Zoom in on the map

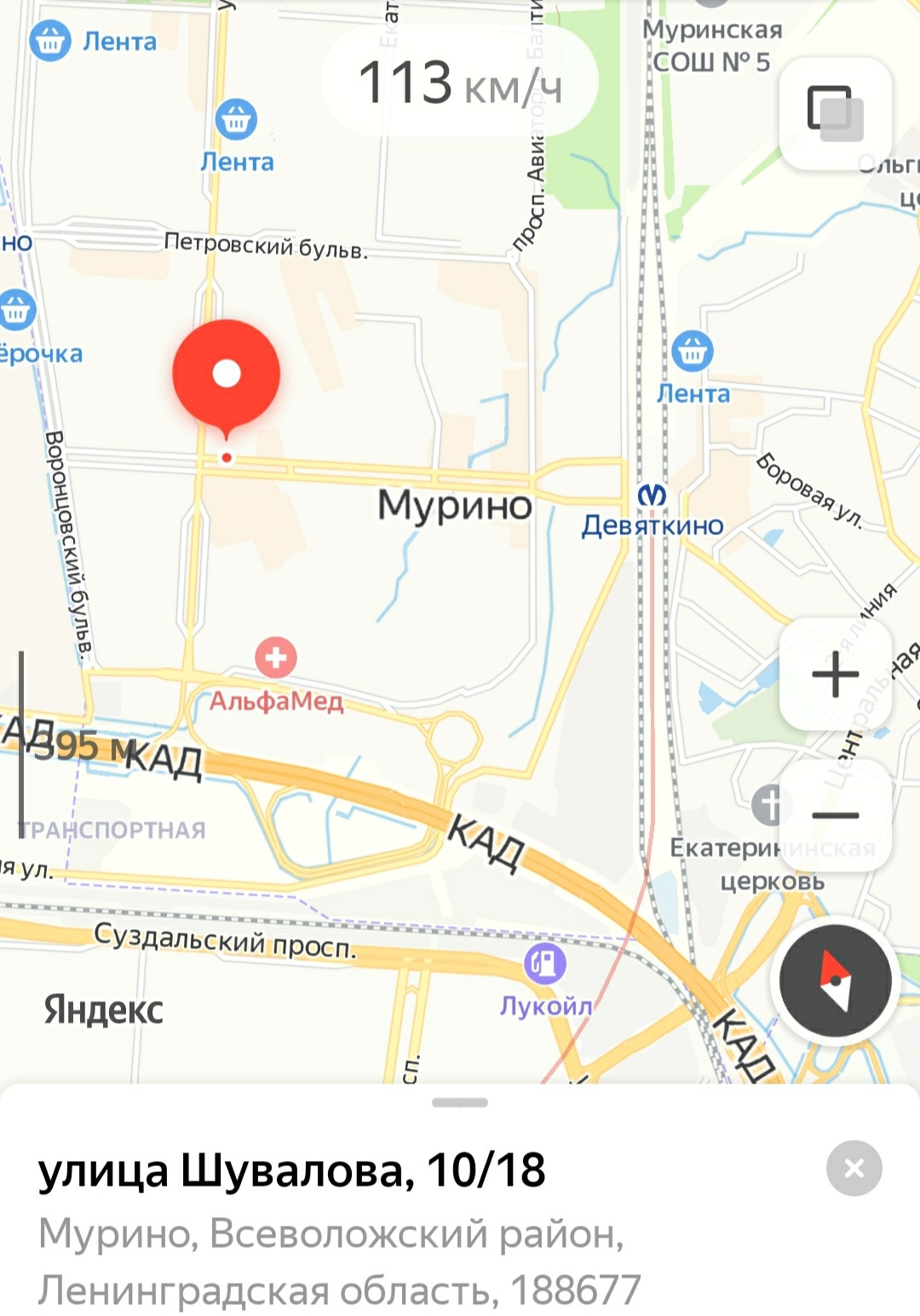(835, 675)
